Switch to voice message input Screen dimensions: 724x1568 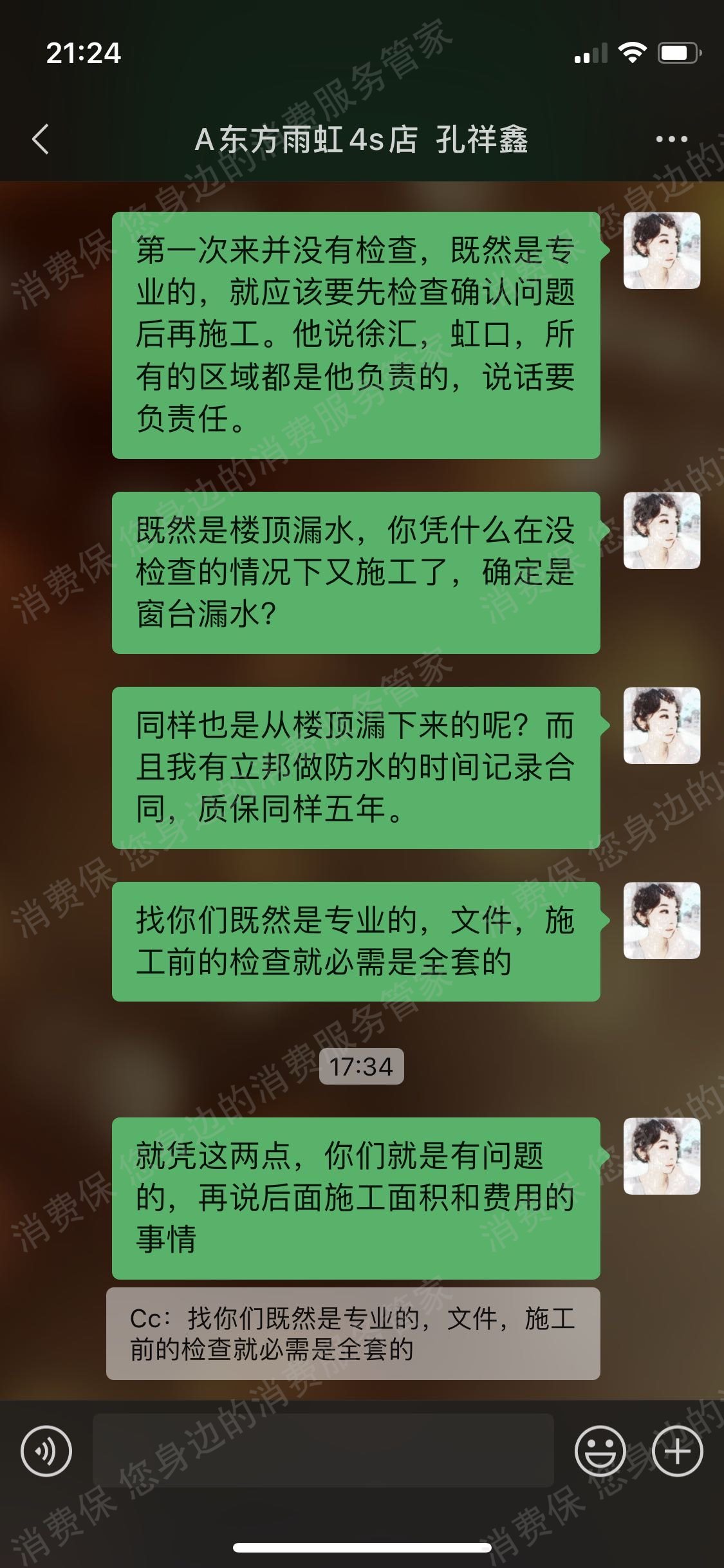coord(46,1451)
